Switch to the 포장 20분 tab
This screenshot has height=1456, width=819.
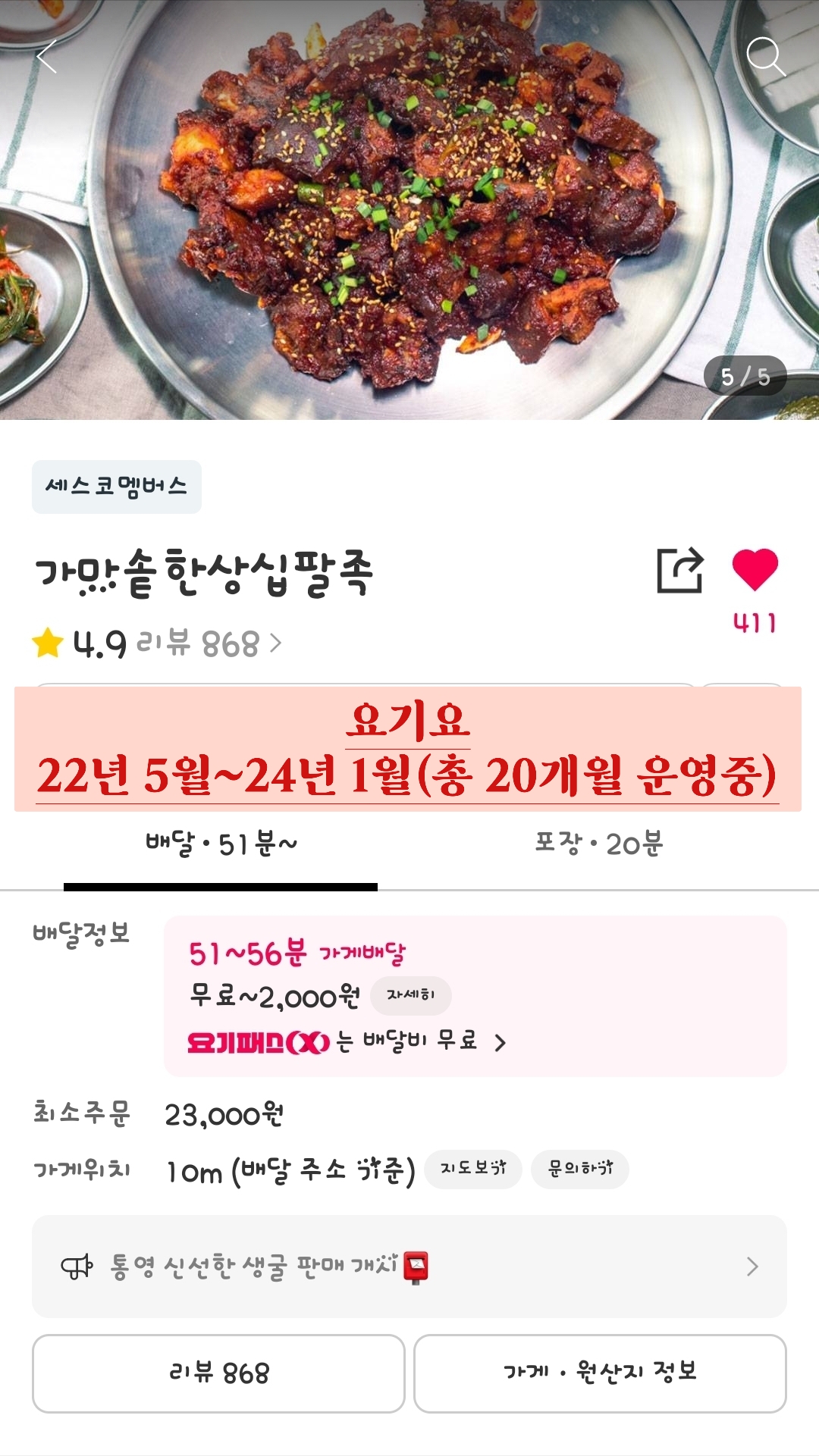coord(598,844)
